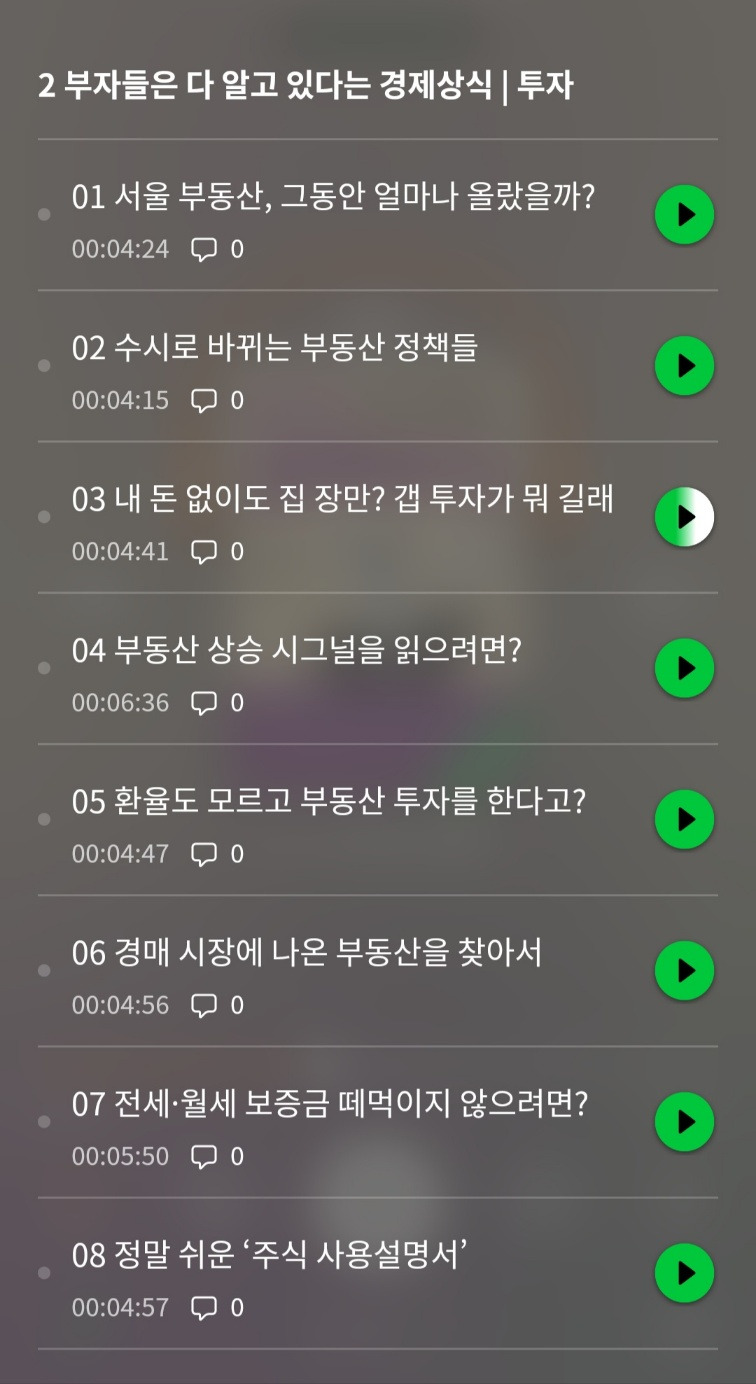Play episode 07 전세·월세 보증금 떼먹이지 않으려면?
The height and width of the screenshot is (1384, 756).
pyautogui.click(x=684, y=1121)
